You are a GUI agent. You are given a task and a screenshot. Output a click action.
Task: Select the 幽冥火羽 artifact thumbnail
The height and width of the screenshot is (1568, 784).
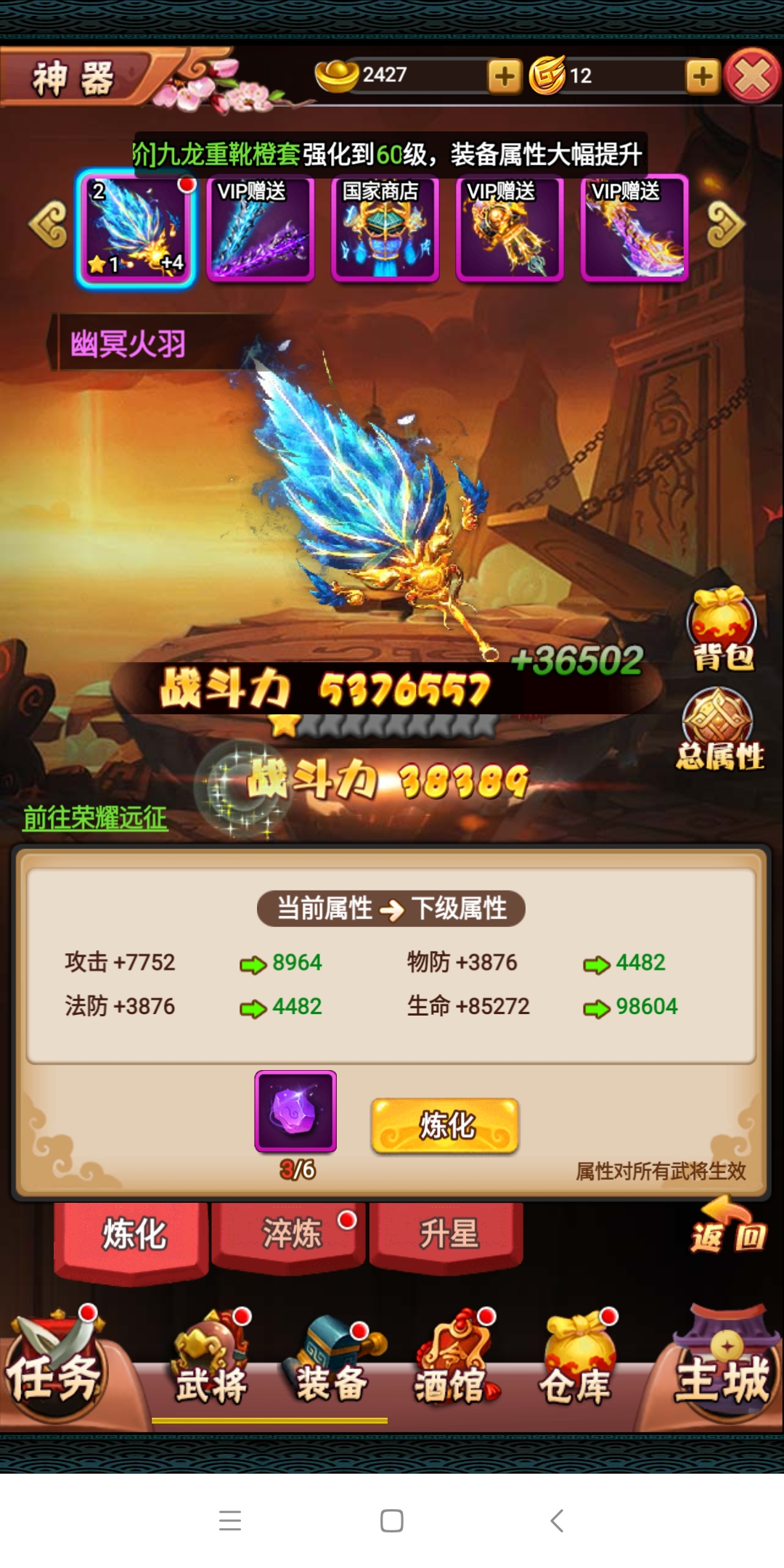point(136,229)
